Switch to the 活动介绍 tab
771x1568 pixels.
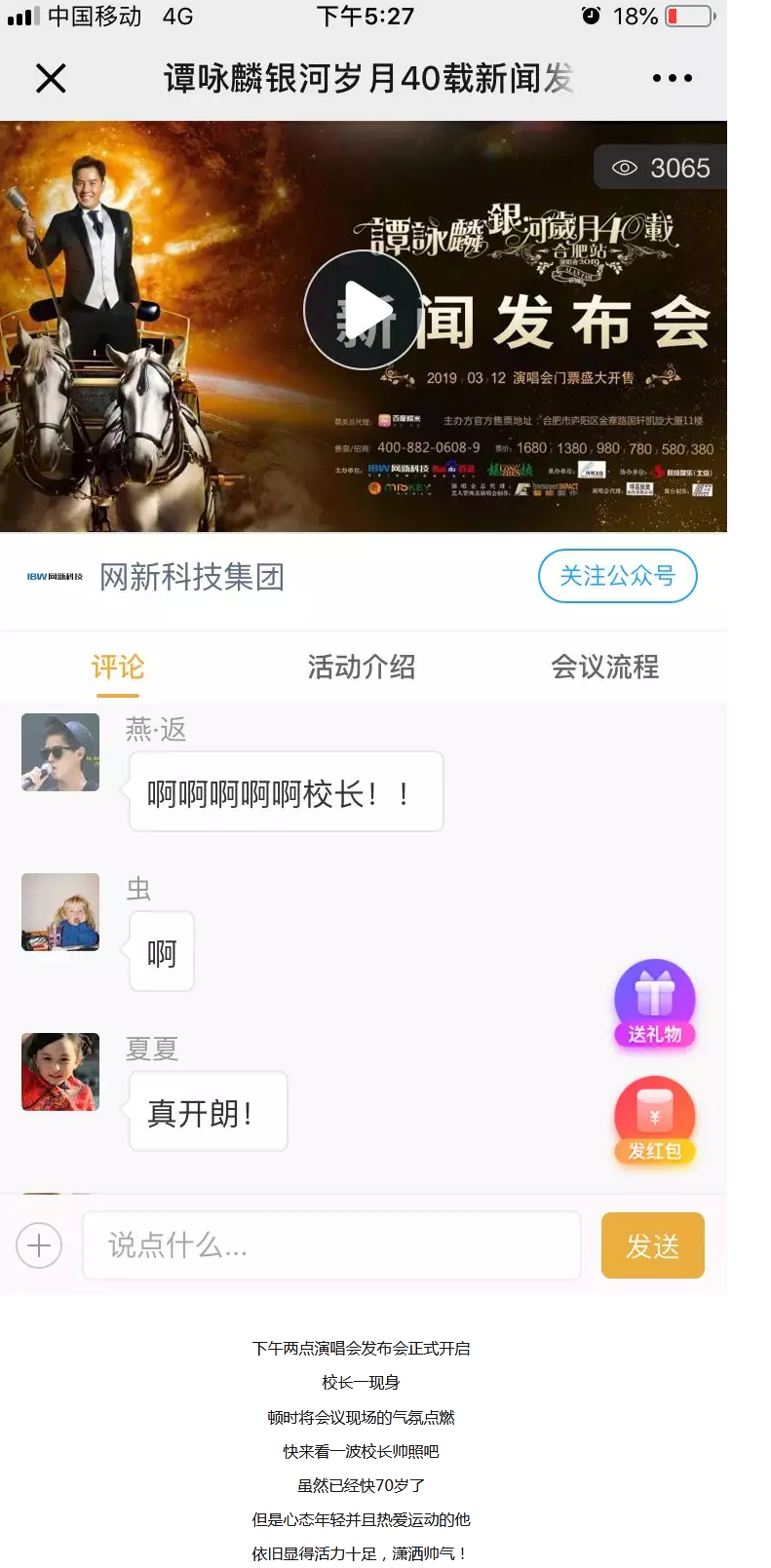[x=362, y=668]
